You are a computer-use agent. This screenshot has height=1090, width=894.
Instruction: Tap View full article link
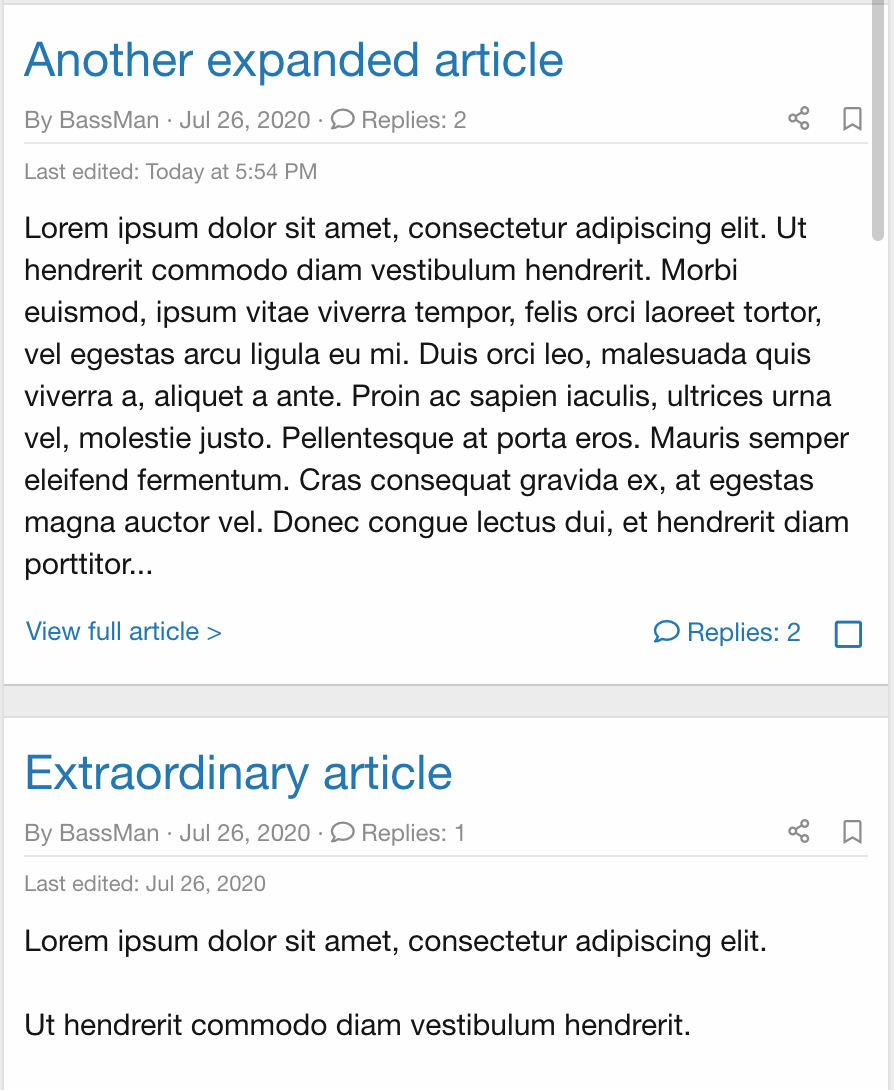click(x=124, y=632)
